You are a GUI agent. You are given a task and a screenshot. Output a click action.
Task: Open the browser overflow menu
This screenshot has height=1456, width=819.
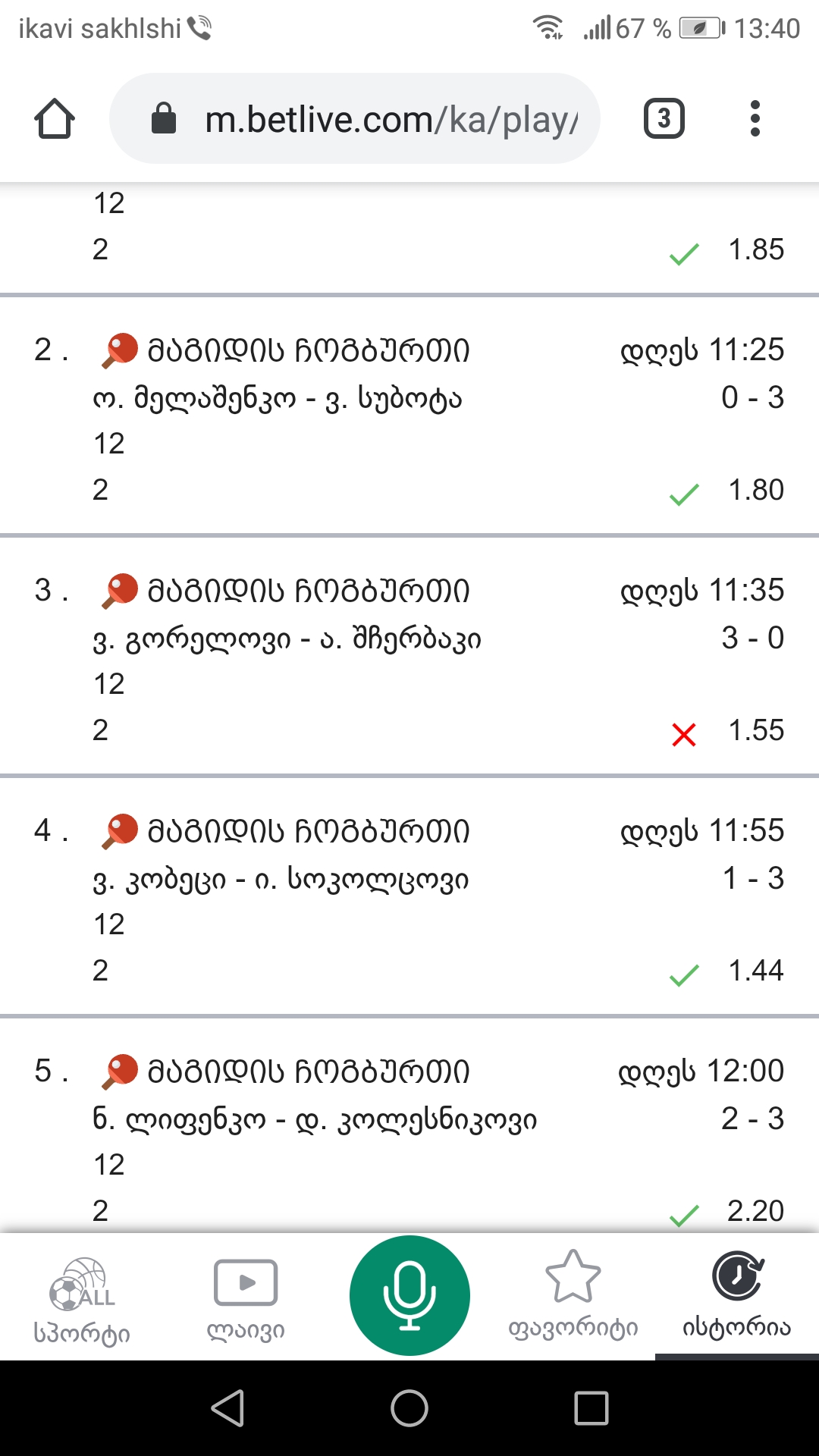pyautogui.click(x=755, y=119)
